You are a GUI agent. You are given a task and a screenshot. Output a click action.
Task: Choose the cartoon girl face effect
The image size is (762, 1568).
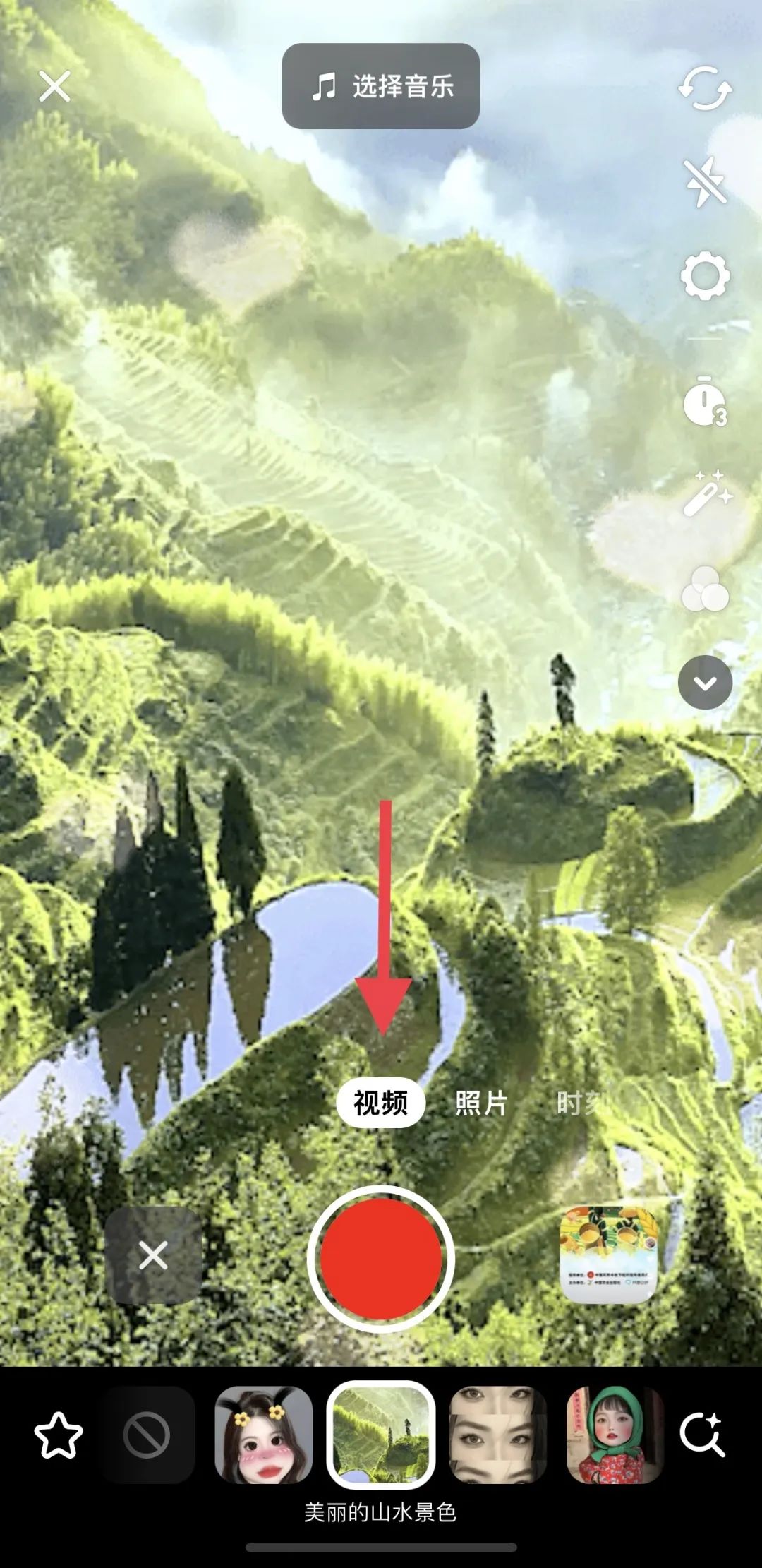pyautogui.click(x=264, y=1435)
